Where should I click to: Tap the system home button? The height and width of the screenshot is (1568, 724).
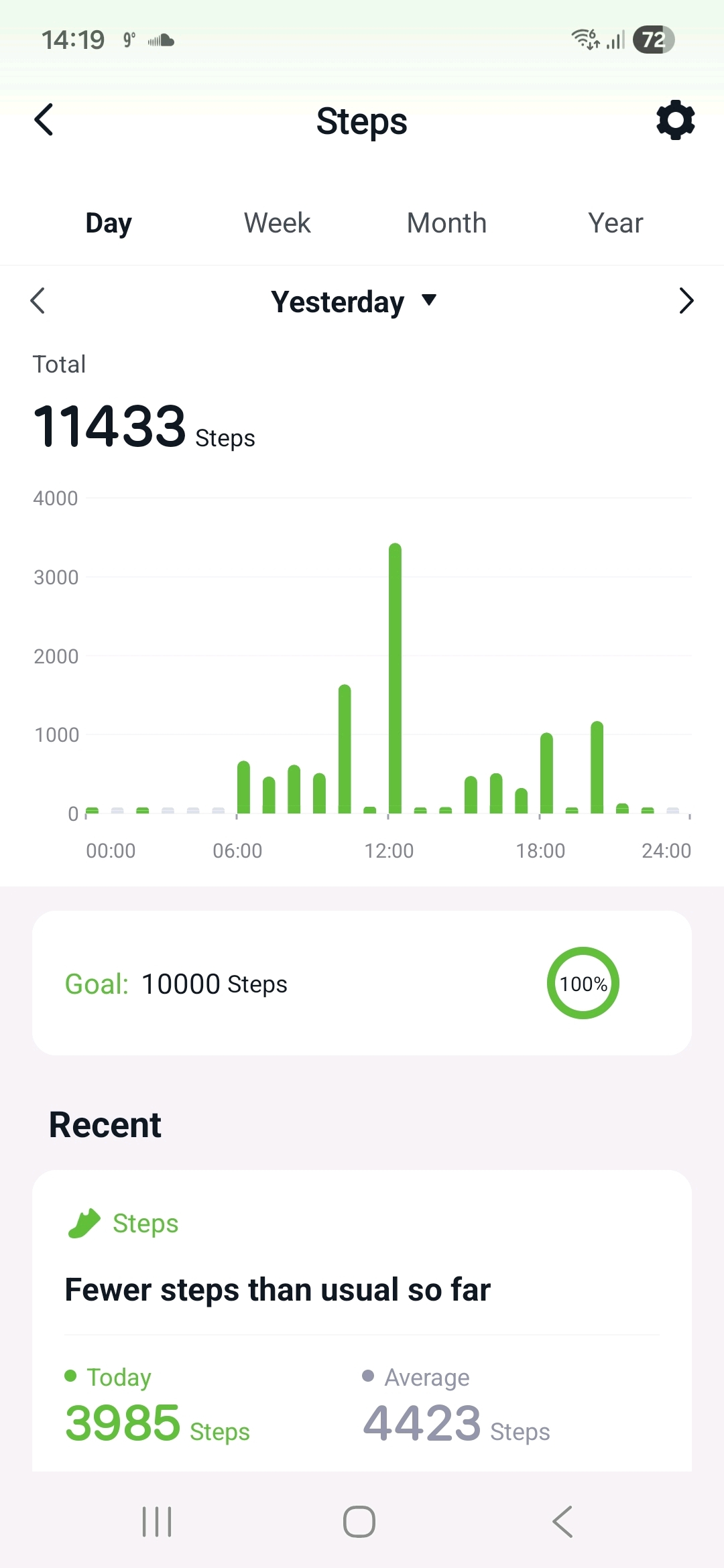(x=359, y=1521)
